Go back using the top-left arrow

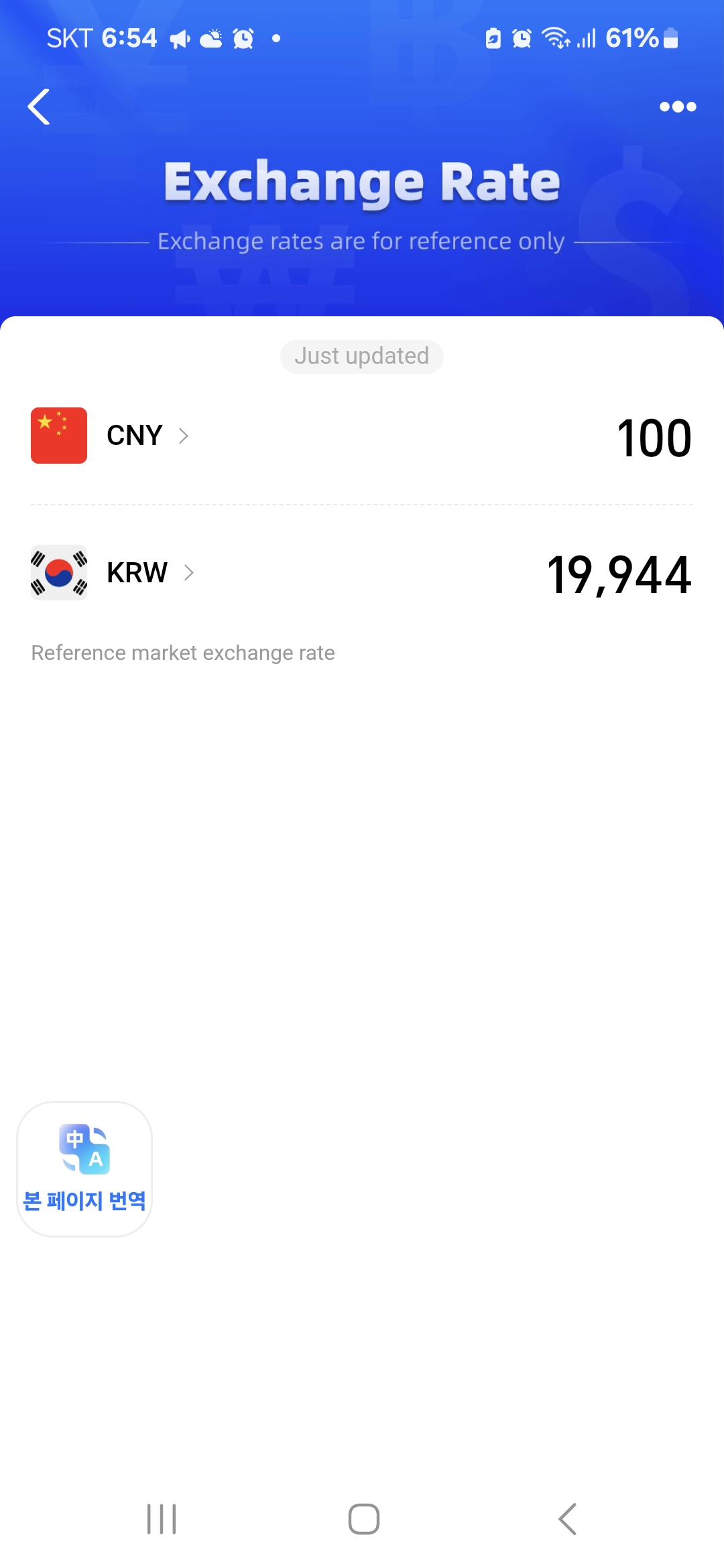pos(39,107)
